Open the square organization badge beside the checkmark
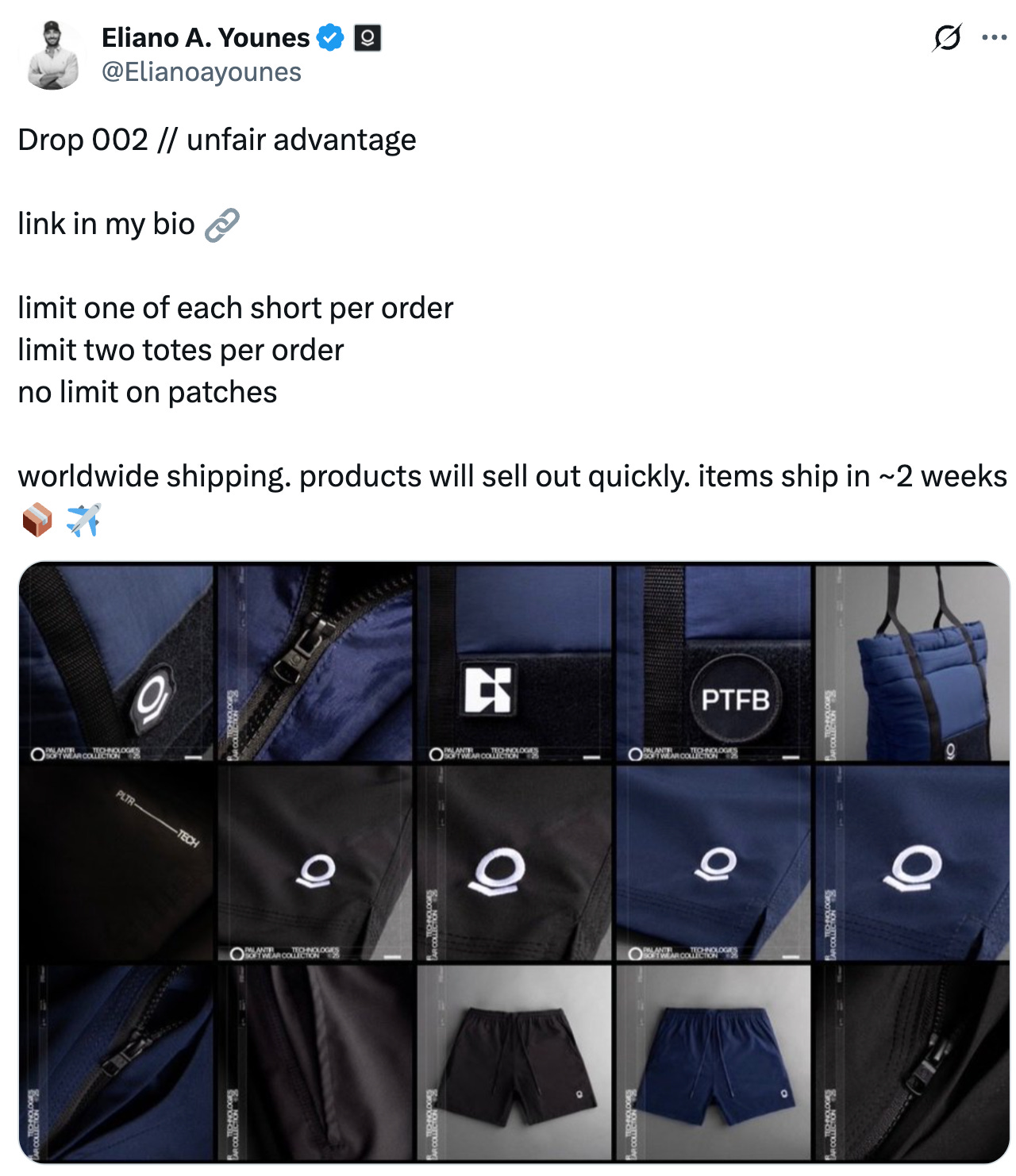This screenshot has width=1016, height=1176. coord(365,37)
